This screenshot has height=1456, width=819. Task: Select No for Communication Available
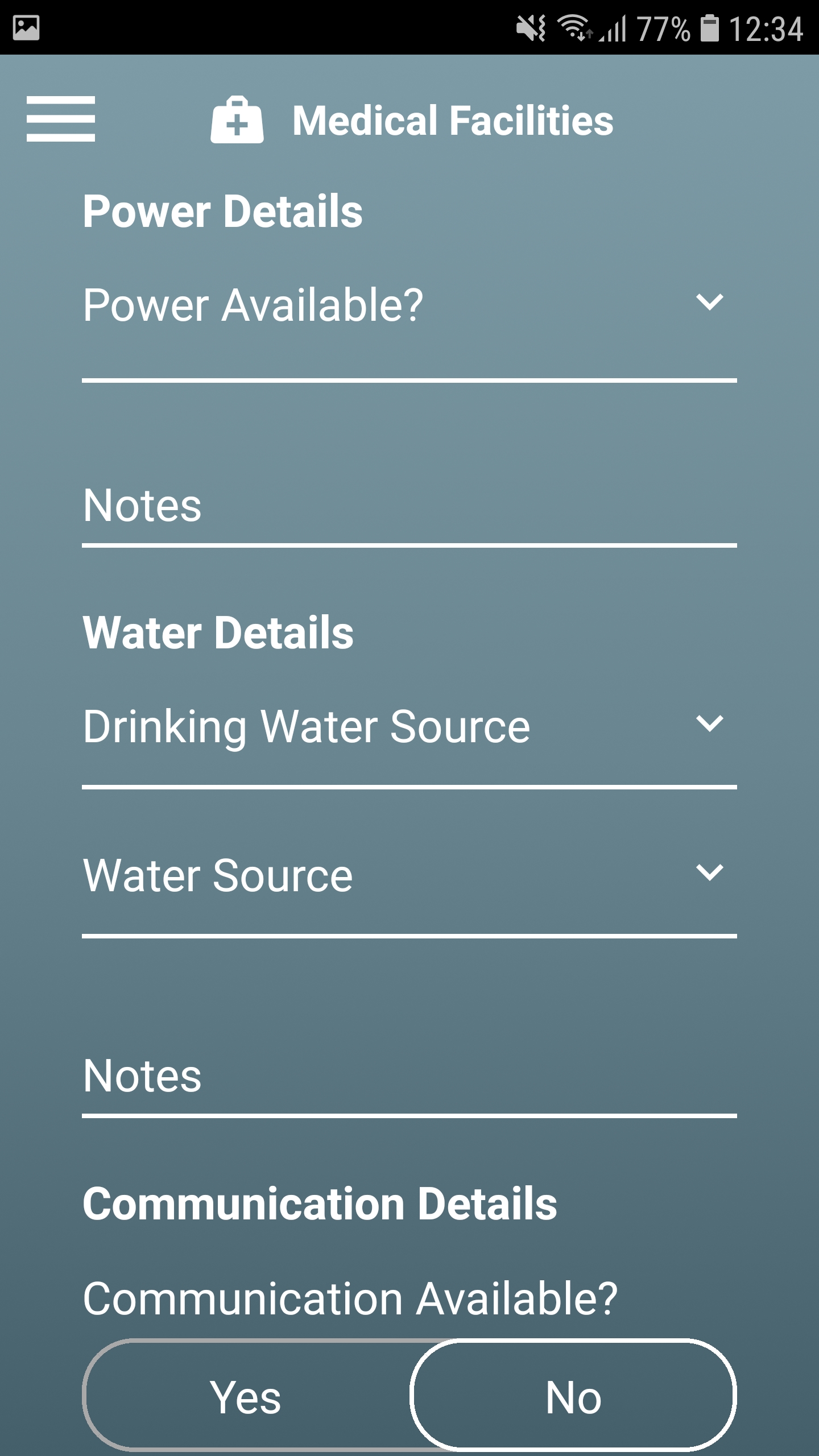pos(573,1397)
